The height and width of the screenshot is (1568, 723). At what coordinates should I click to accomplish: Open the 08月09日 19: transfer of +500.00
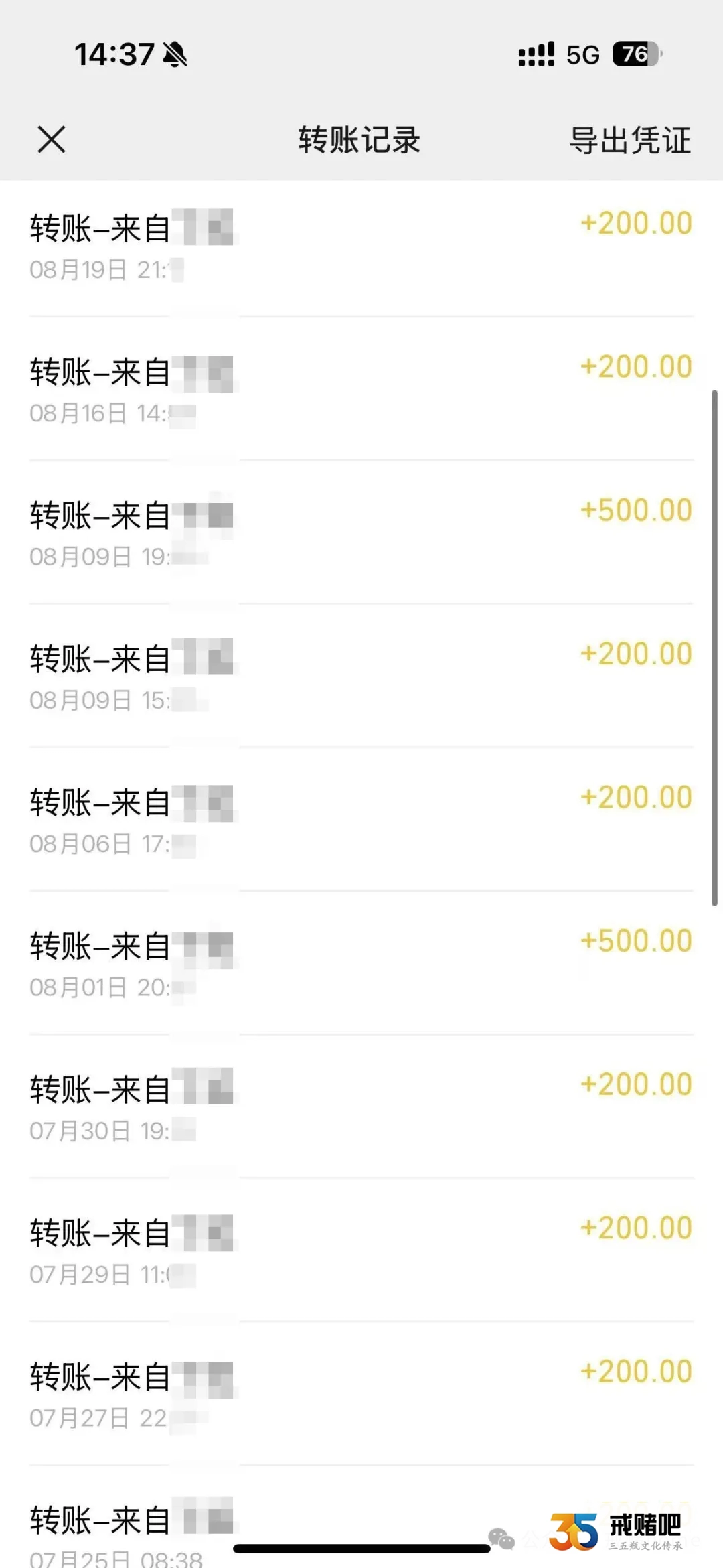[x=361, y=533]
